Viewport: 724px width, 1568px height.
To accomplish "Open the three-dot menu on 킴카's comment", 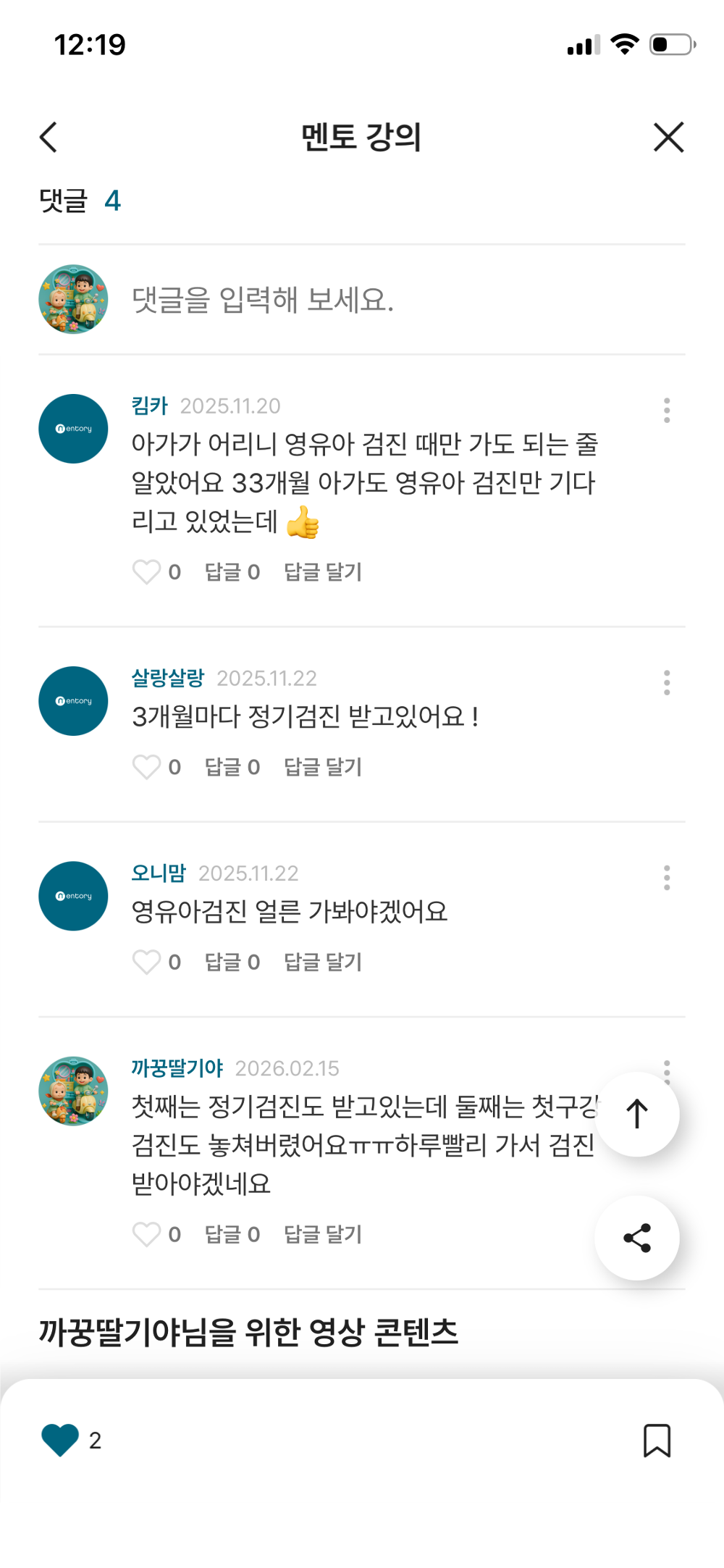I will [x=666, y=410].
